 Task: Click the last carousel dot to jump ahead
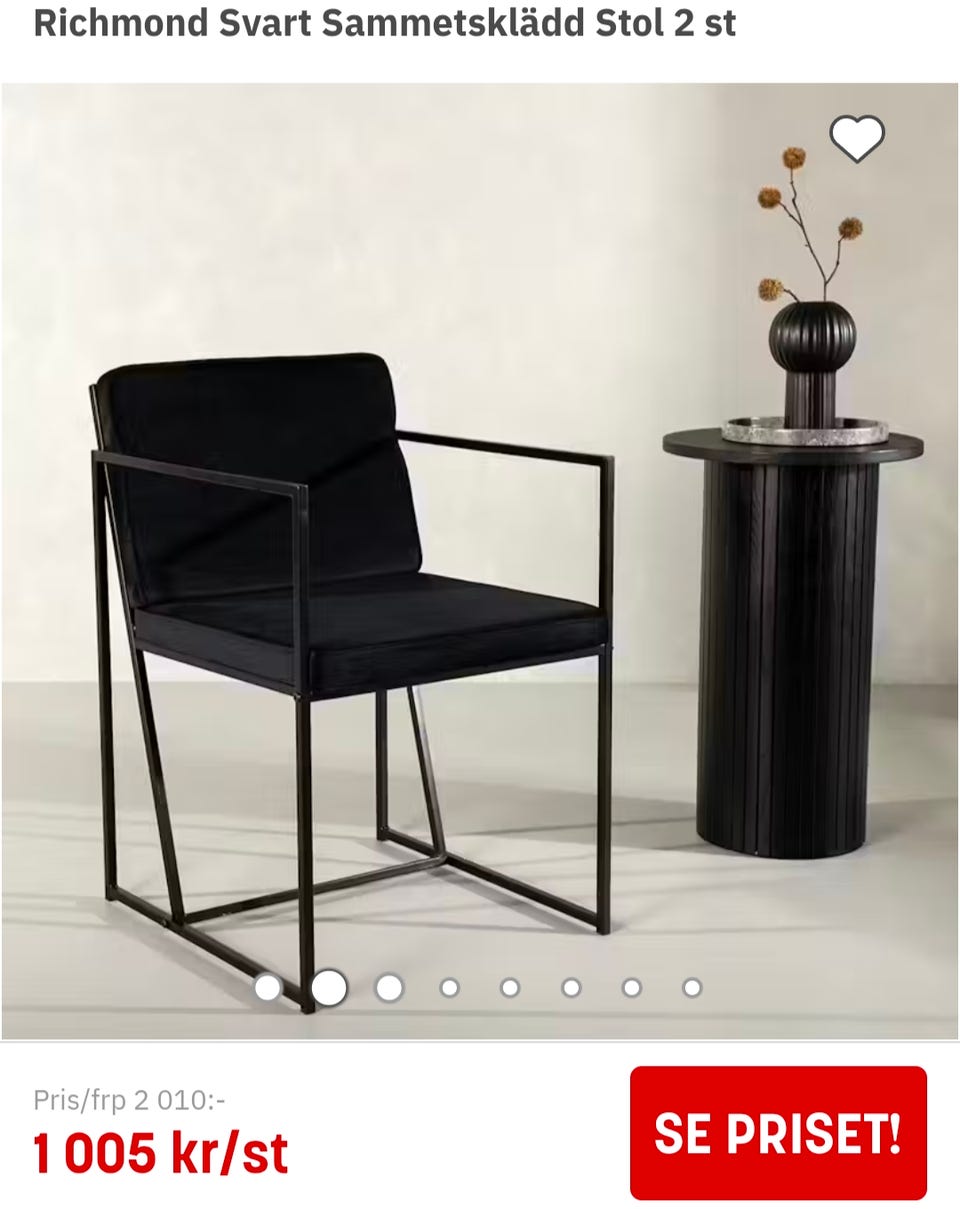pos(688,989)
